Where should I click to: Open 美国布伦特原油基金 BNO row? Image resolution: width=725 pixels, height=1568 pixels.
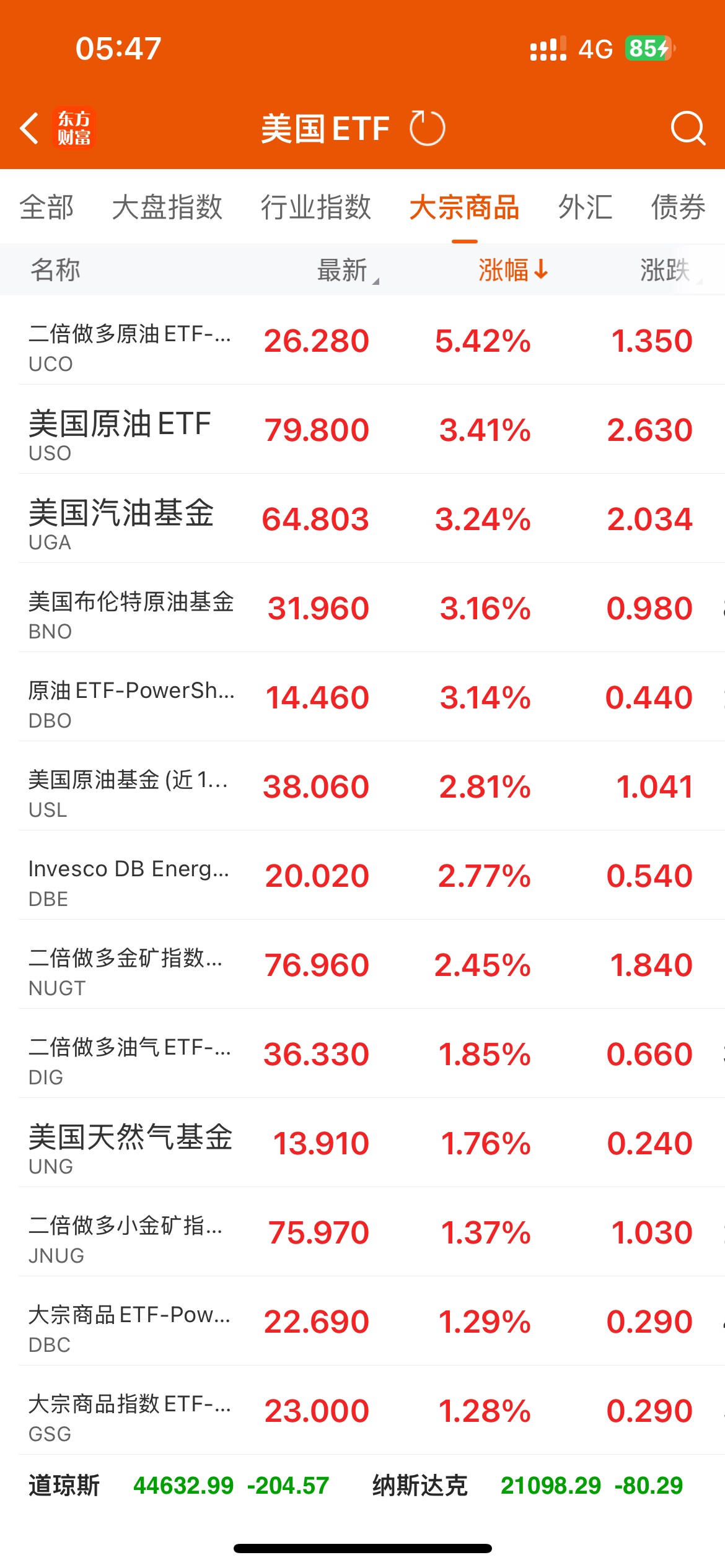(362, 608)
